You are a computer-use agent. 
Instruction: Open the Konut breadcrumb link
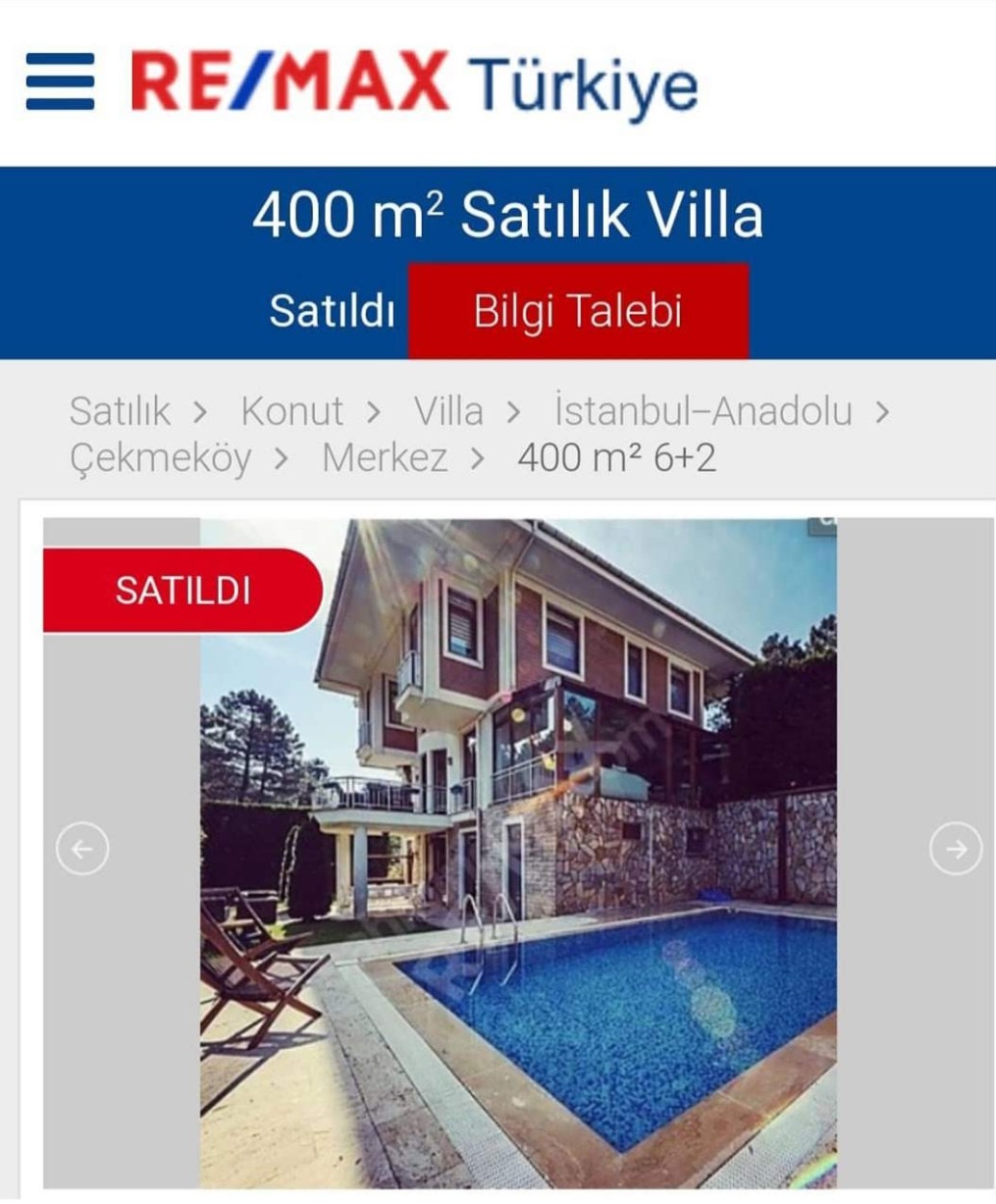[x=292, y=411]
